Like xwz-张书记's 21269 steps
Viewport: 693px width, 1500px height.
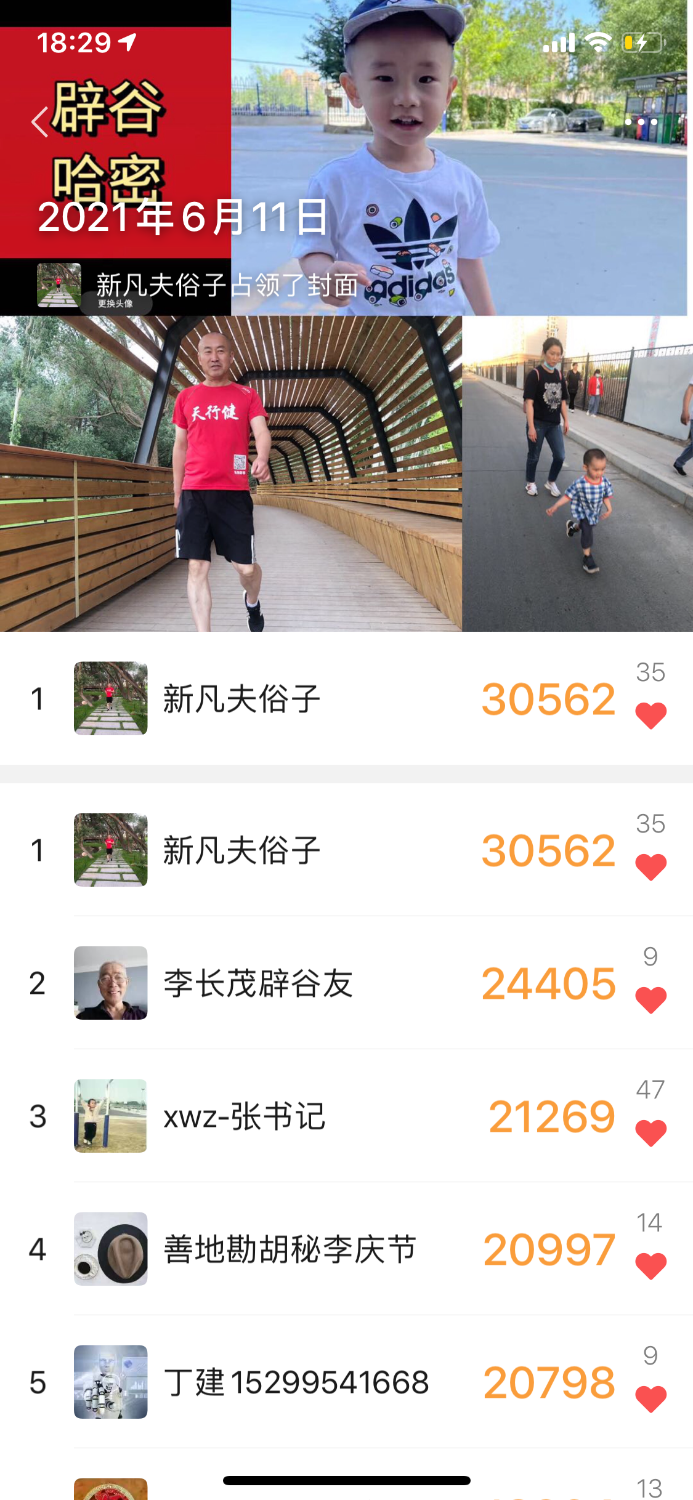point(651,1133)
